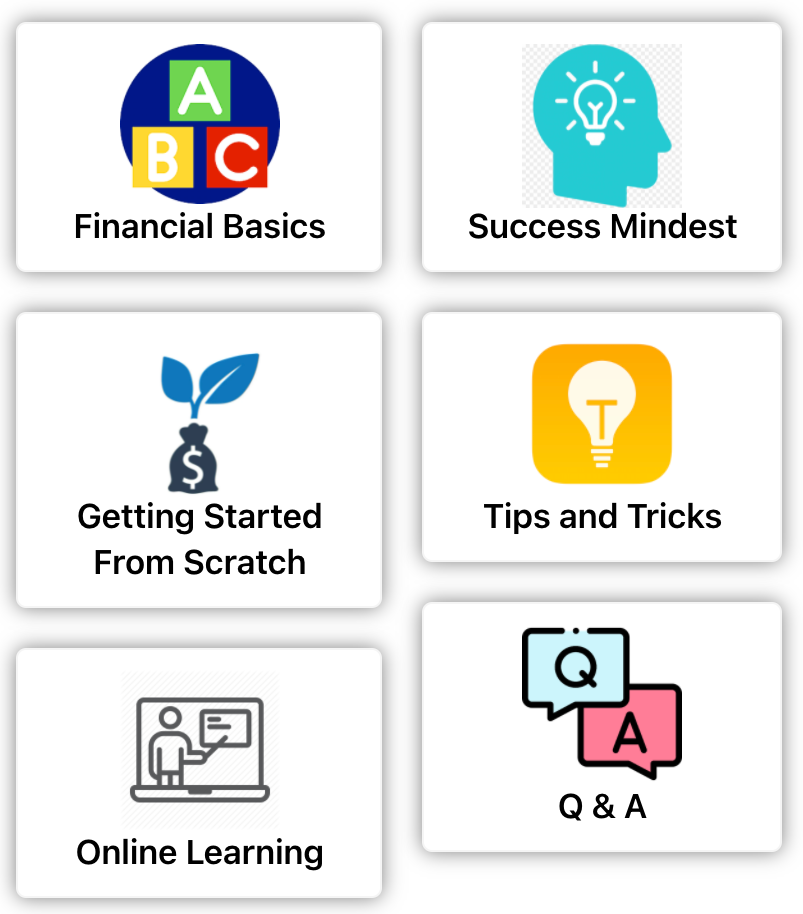Open the Success Mindest card
The height and width of the screenshot is (914, 803).
click(601, 148)
